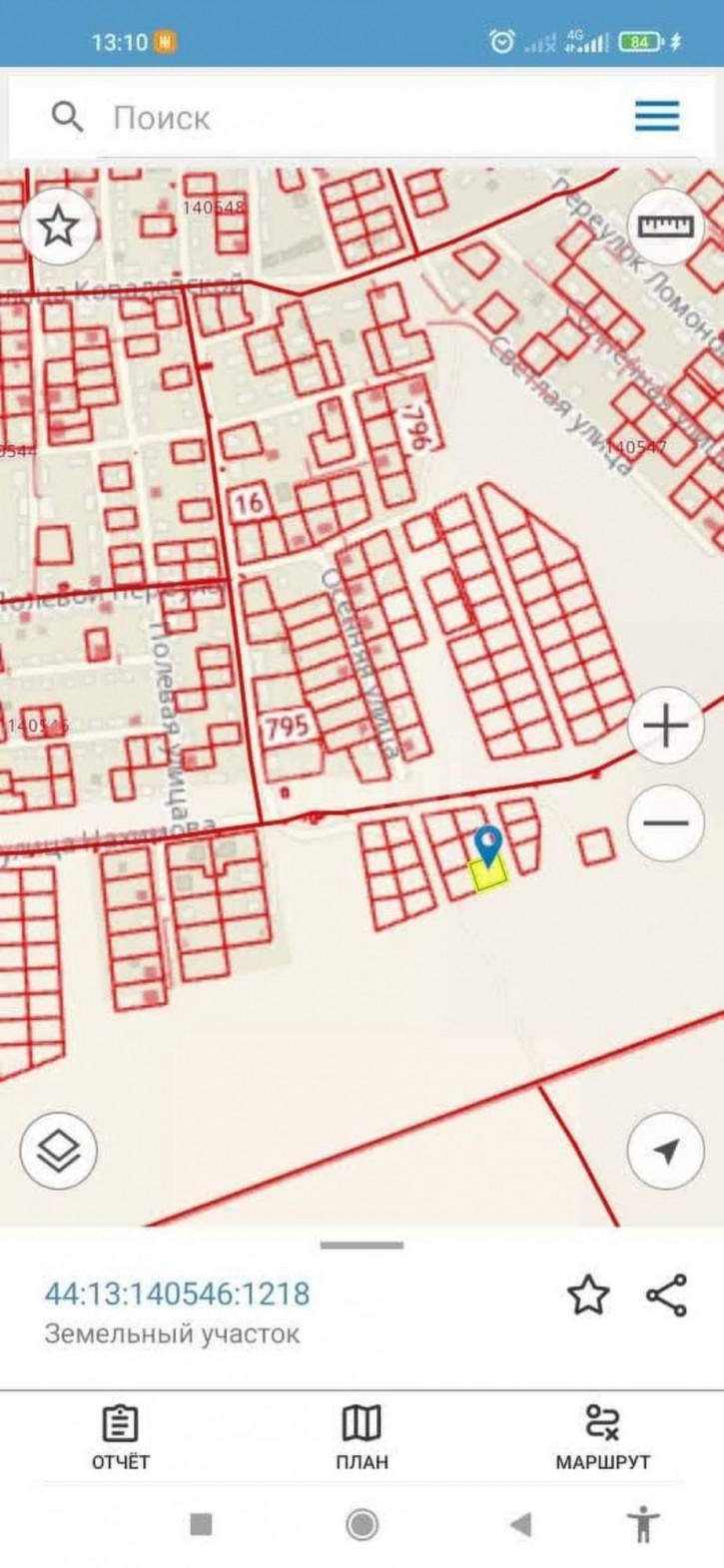Center map on my location
Screen dimensions: 724x1568
click(665, 1151)
